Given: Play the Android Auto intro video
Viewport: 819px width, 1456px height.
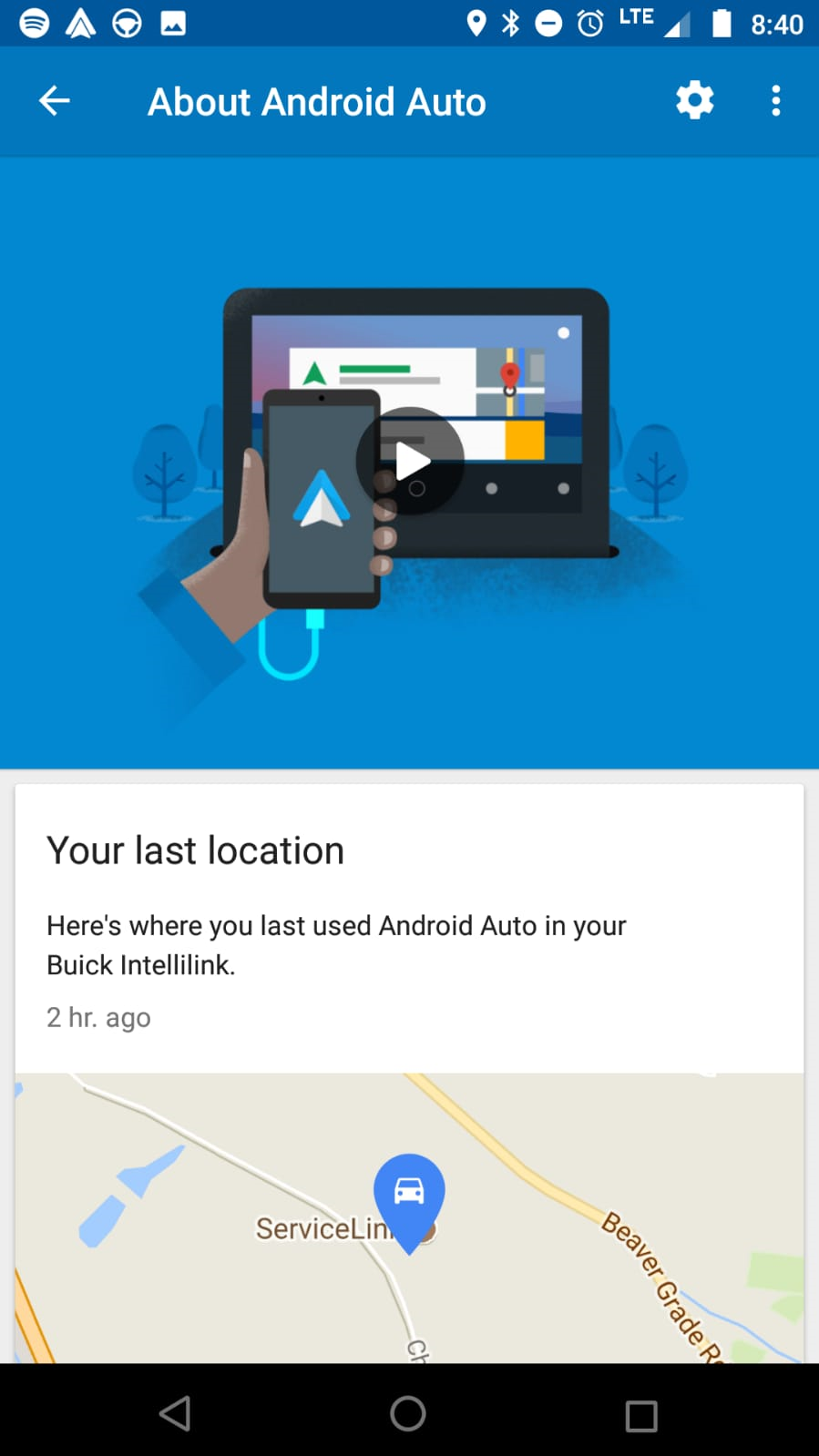Looking at the screenshot, I should pyautogui.click(x=410, y=462).
